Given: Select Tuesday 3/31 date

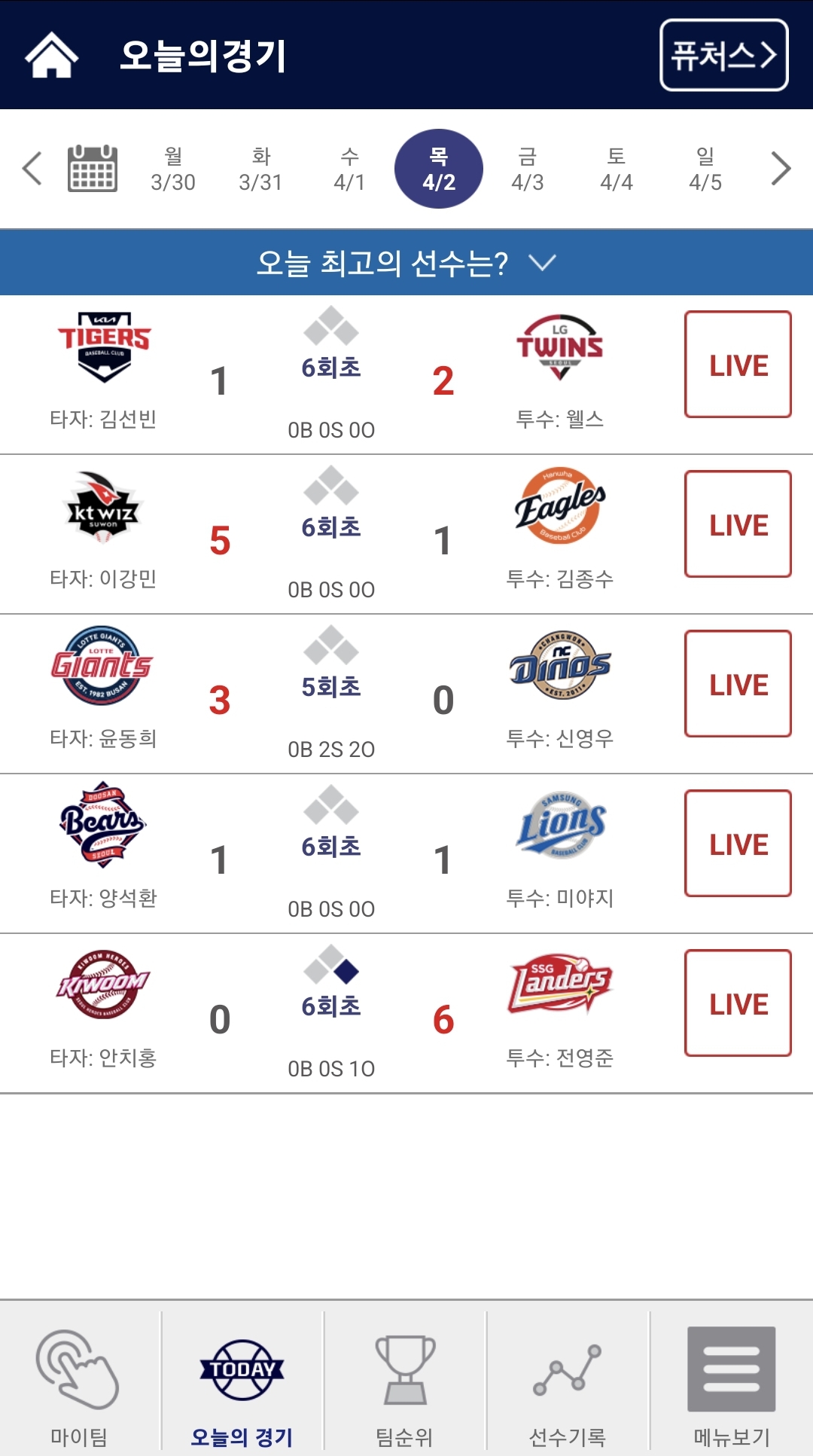Looking at the screenshot, I should (260, 169).
